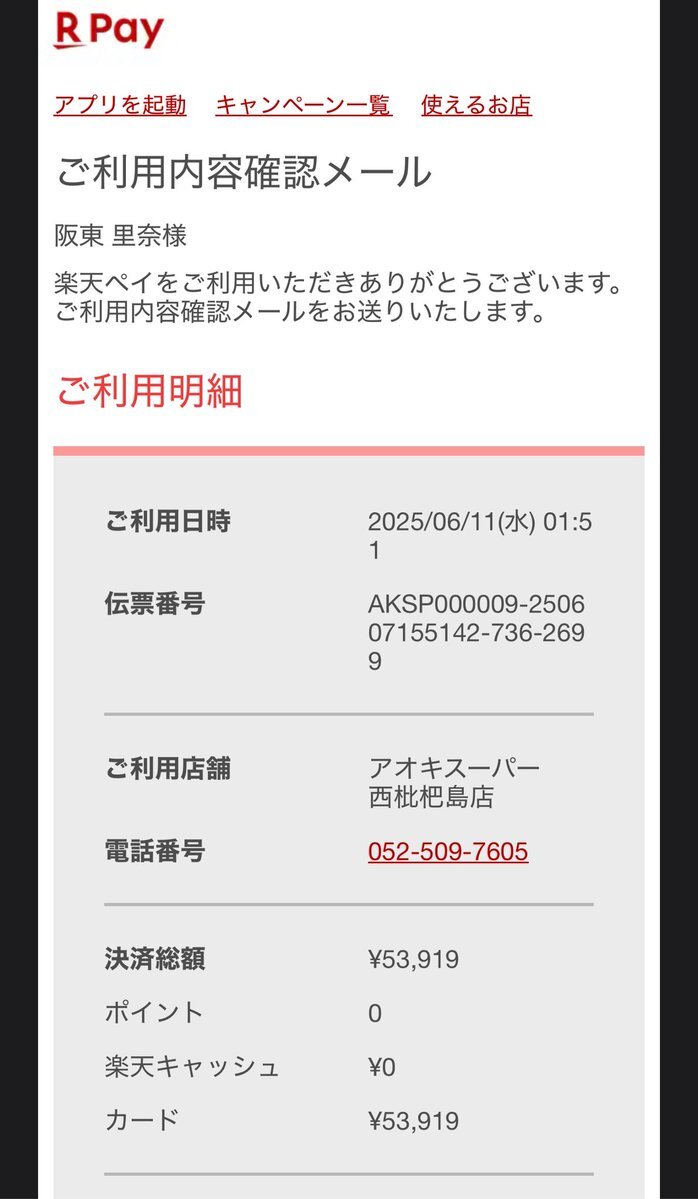The image size is (698, 1199).
Task: Open the 使えるお店 link
Action: tap(476, 106)
